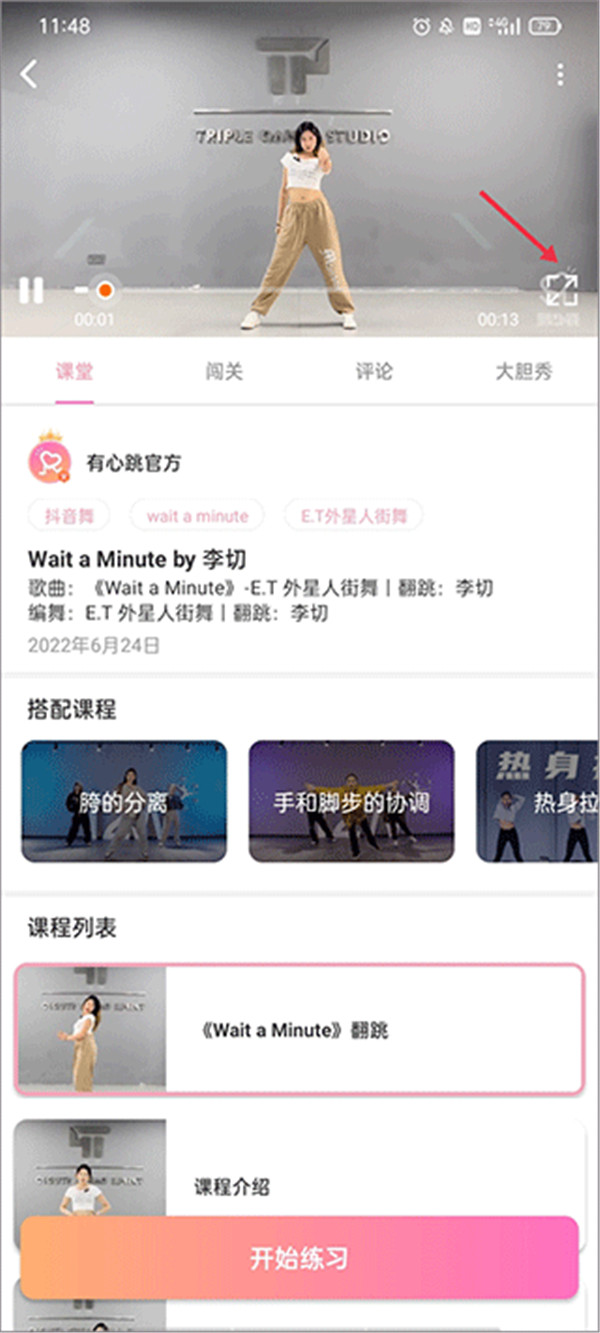The image size is (600, 1333).
Task: Tap the orange video progress handle
Action: coord(104,291)
